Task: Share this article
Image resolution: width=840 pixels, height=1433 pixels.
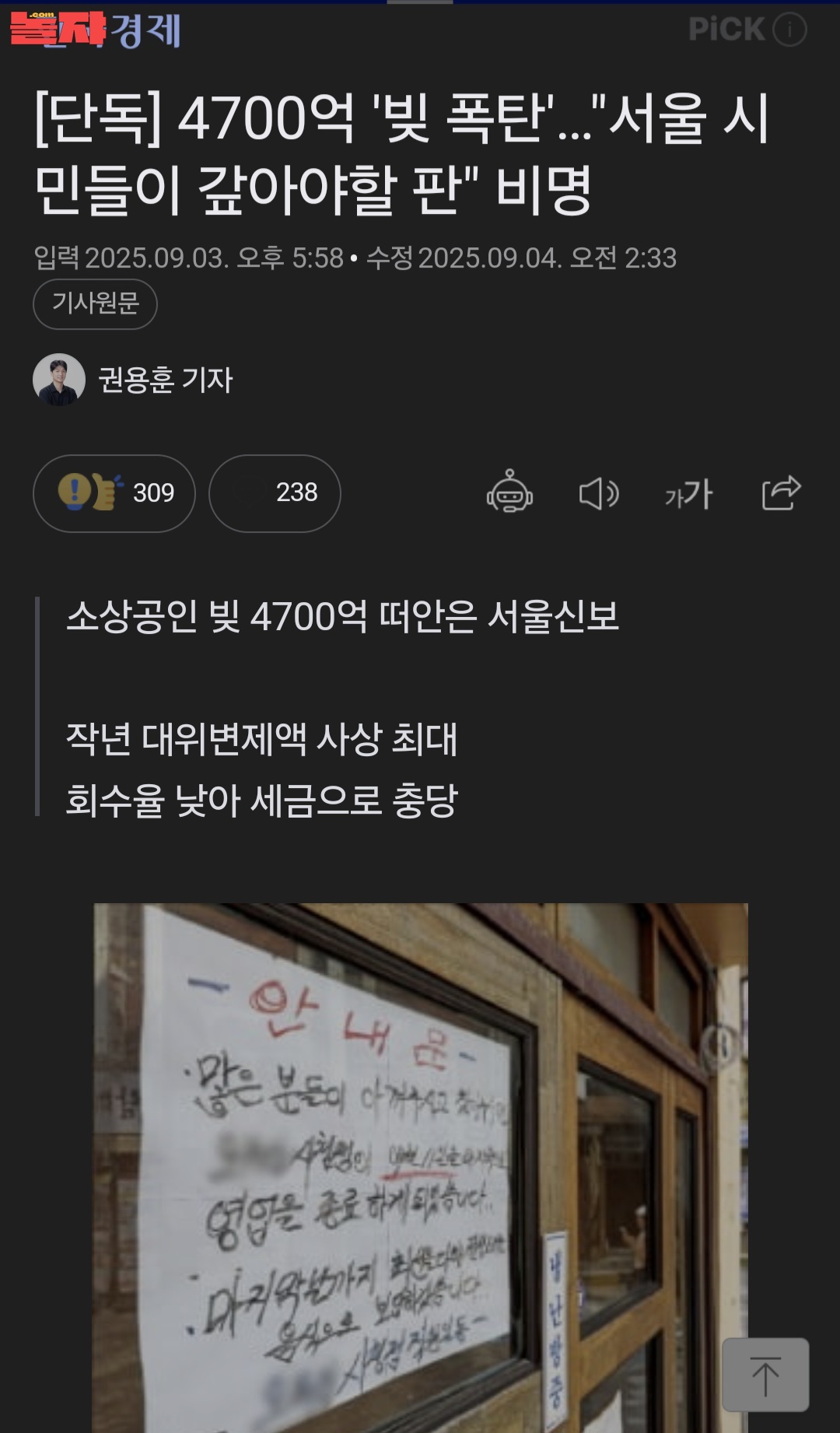Action: point(781,492)
